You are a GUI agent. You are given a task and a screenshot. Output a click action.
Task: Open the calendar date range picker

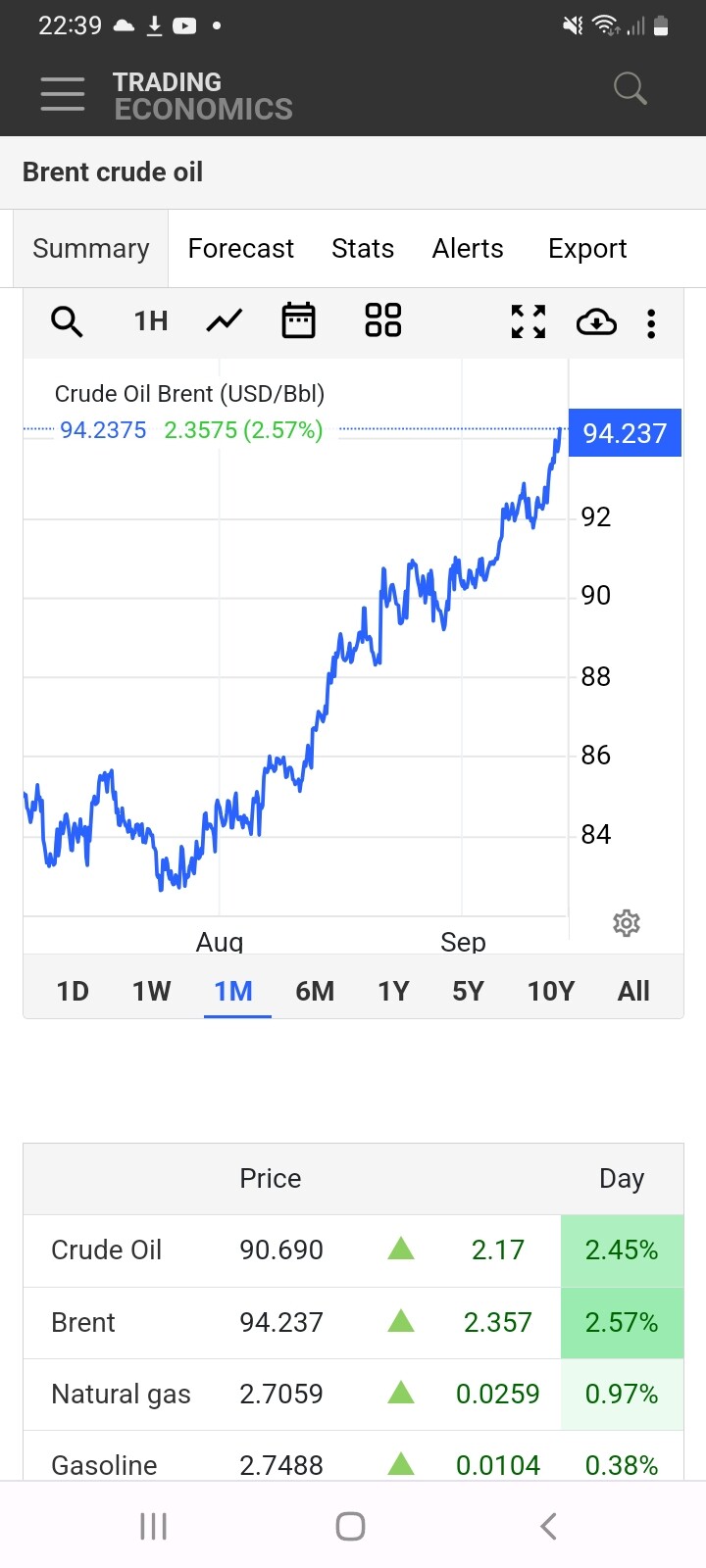point(298,320)
